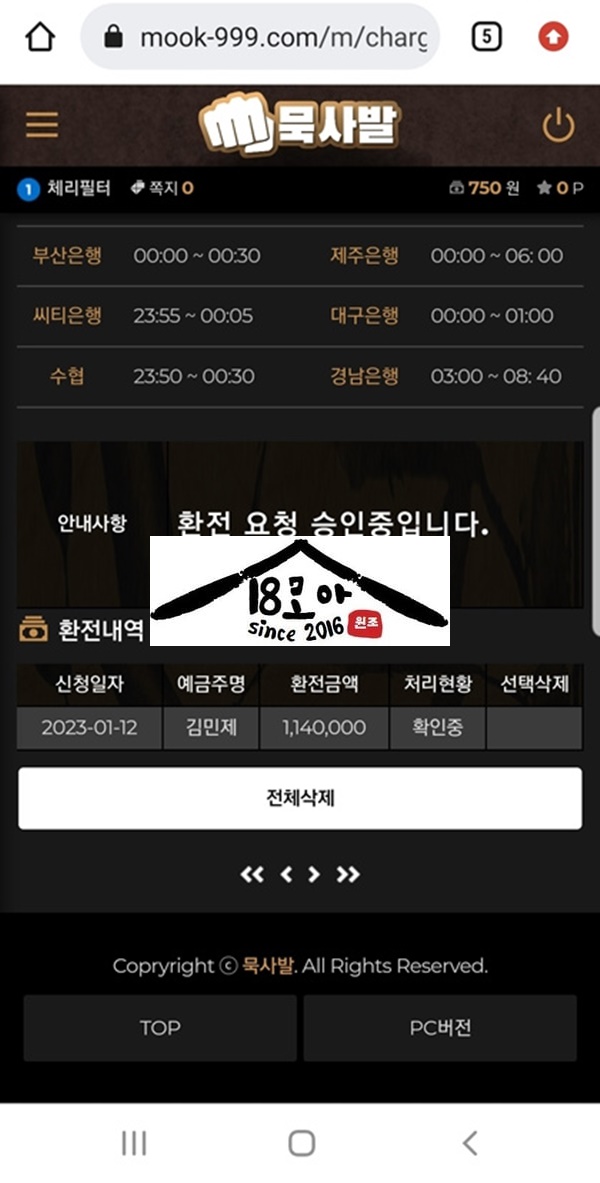This screenshot has height=1183, width=600.
Task: Open the hamburger drawer menu
Action: pos(42,125)
